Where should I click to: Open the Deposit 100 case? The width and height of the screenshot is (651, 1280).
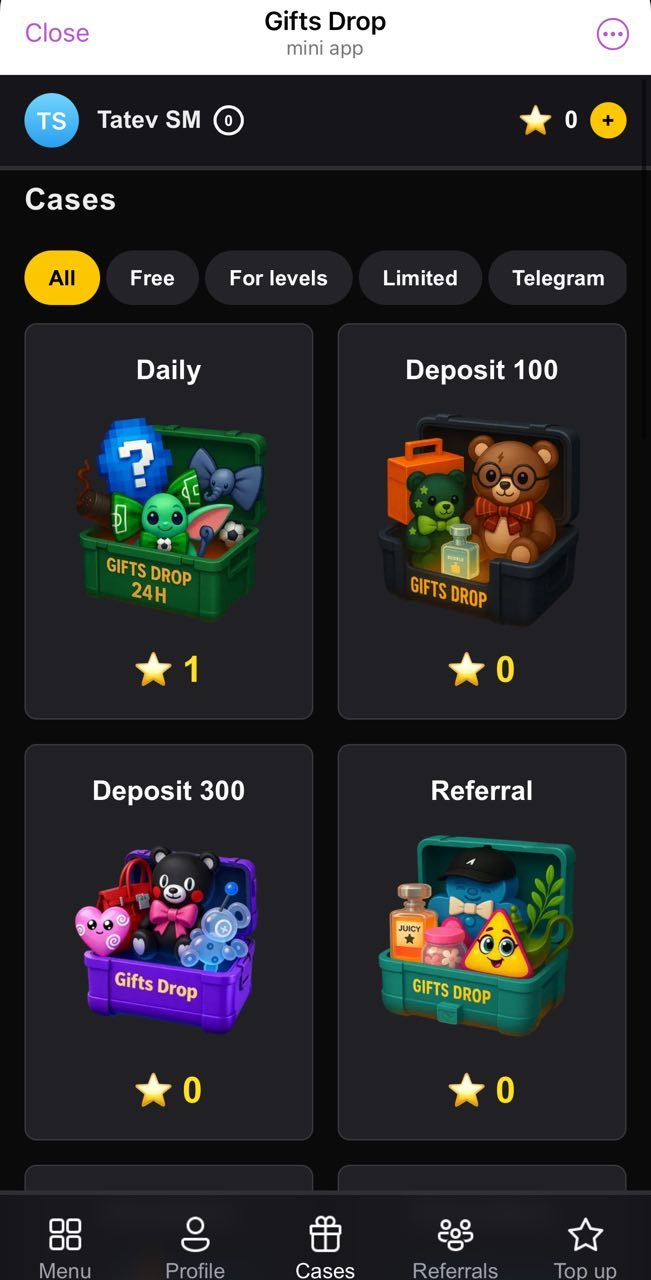pos(482,520)
